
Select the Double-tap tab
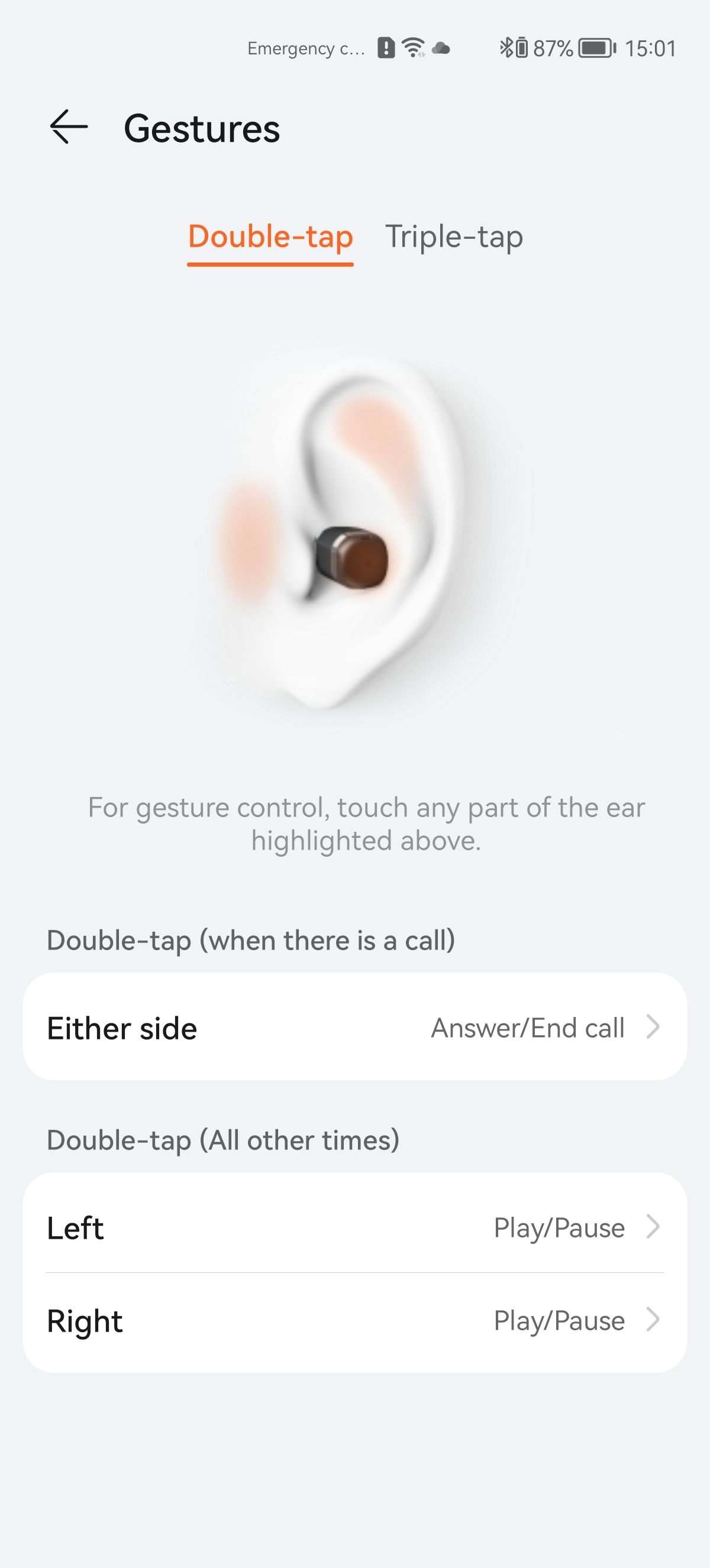[x=270, y=237]
